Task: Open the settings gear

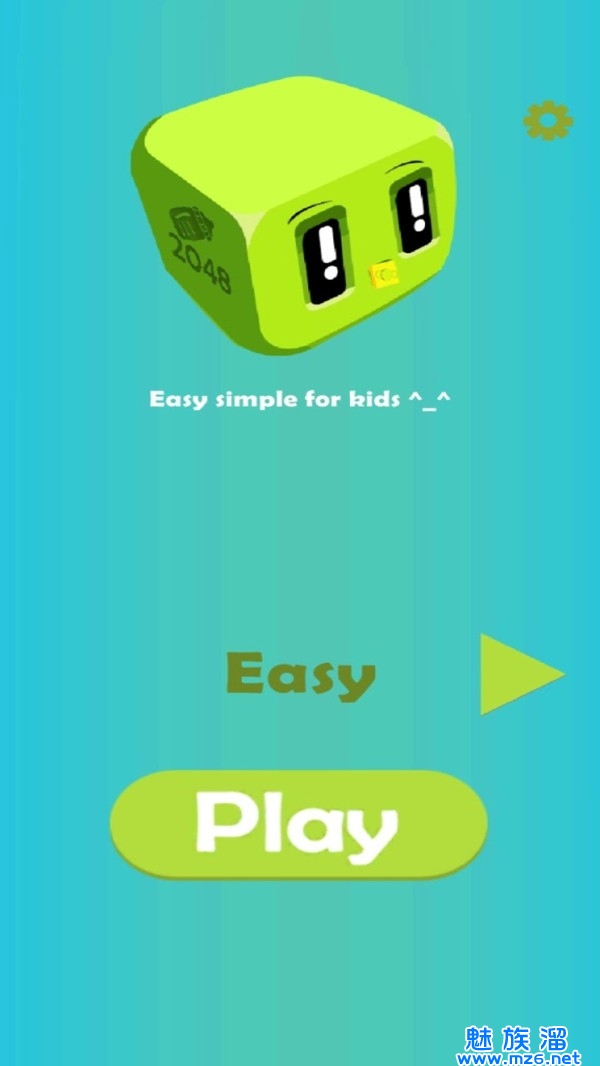Action: point(548,121)
